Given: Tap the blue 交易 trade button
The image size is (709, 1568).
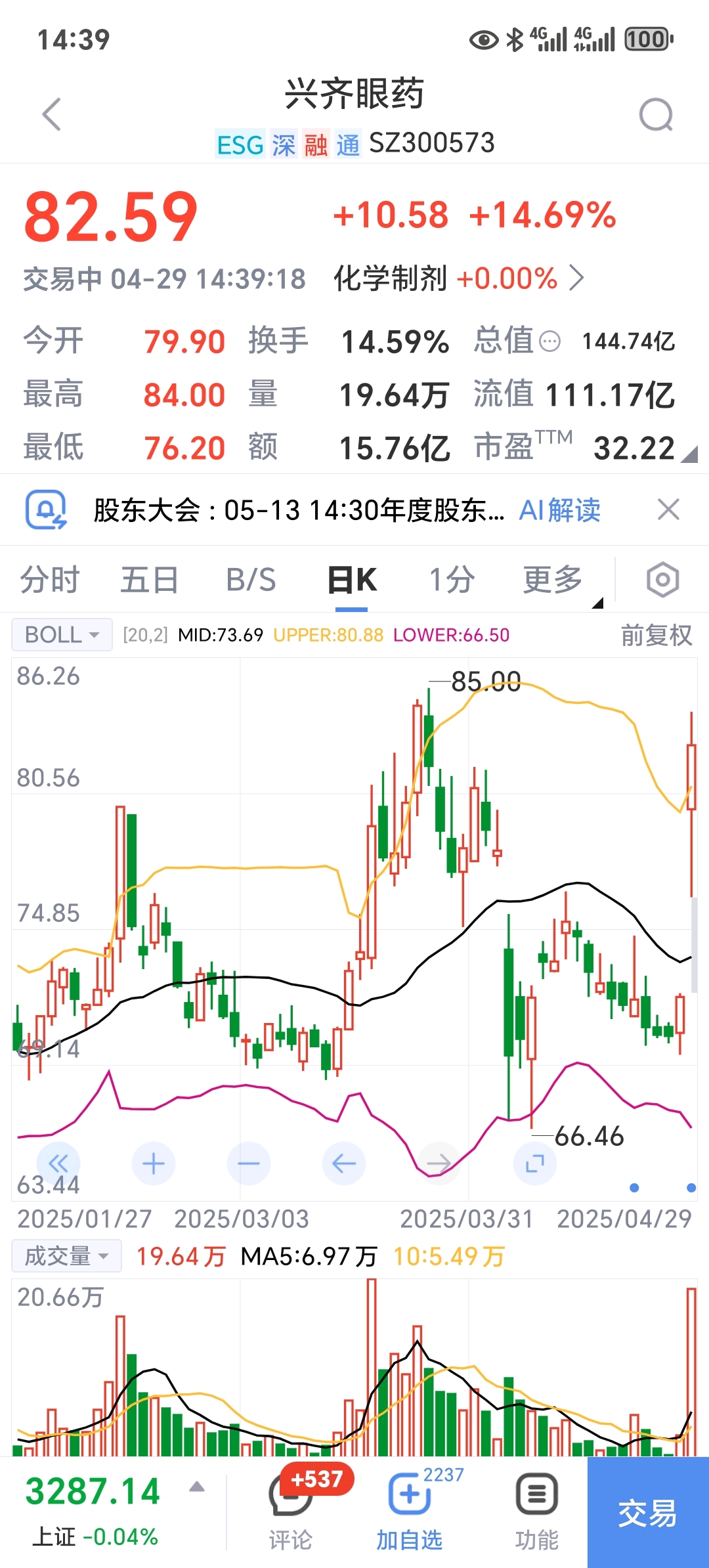Looking at the screenshot, I should click(648, 1512).
